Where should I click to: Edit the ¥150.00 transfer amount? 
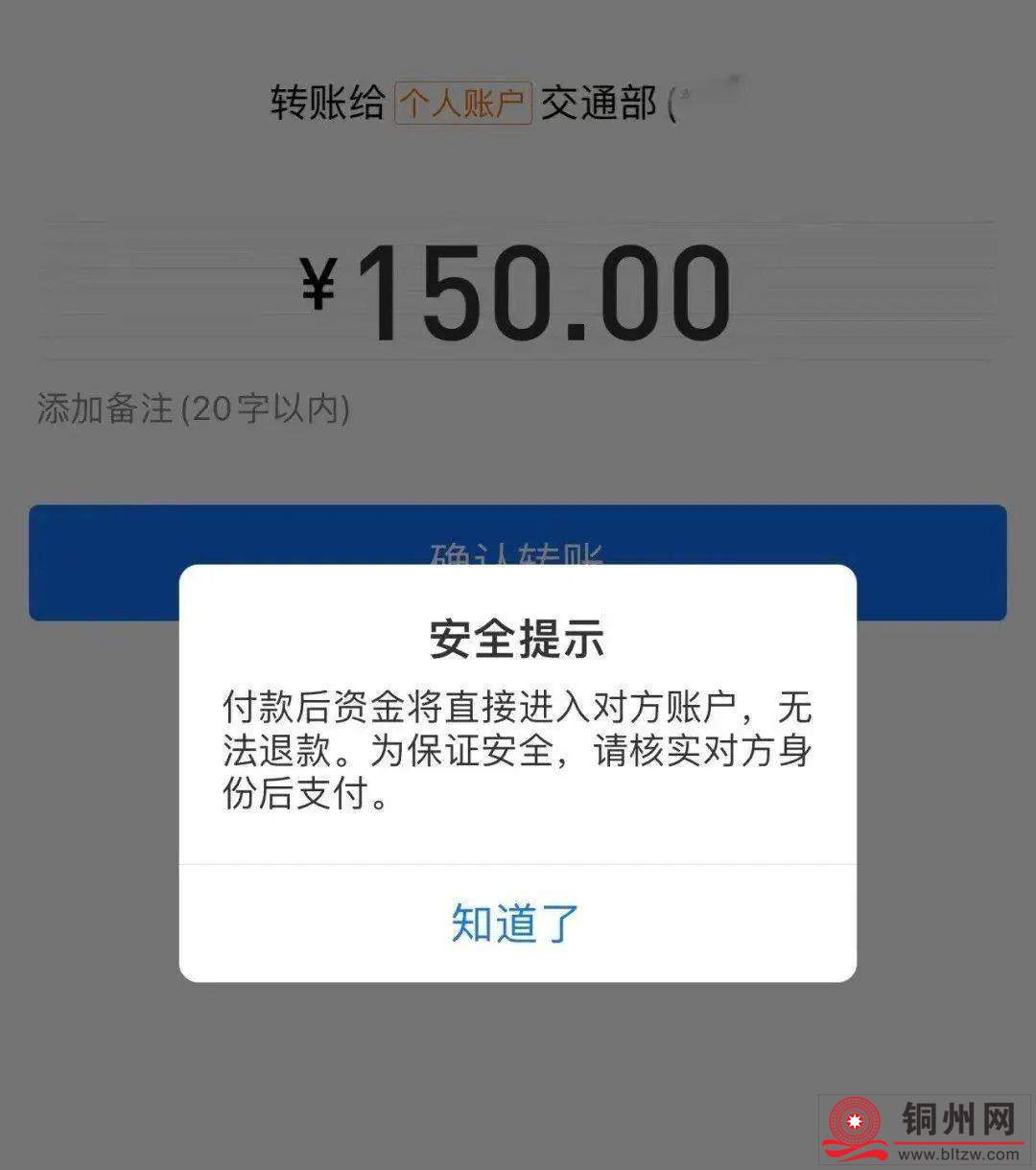518,292
